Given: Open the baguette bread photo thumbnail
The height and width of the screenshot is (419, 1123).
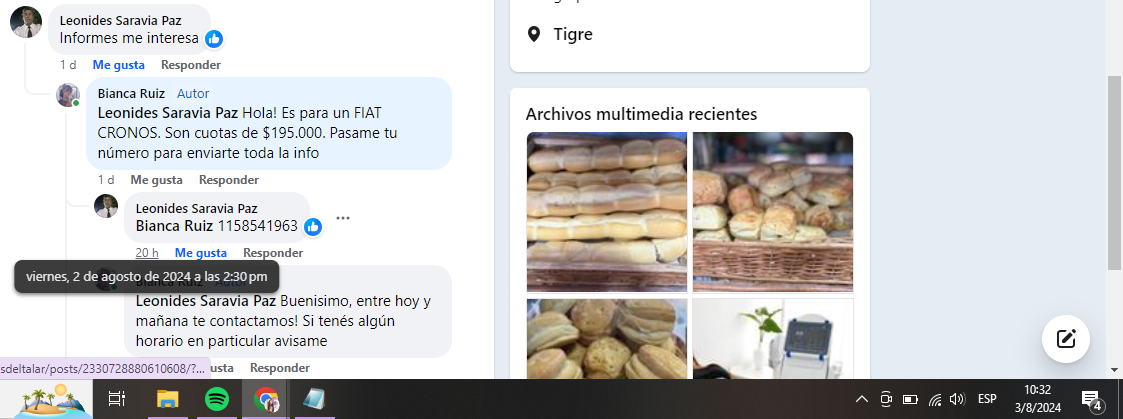Looking at the screenshot, I should (606, 211).
